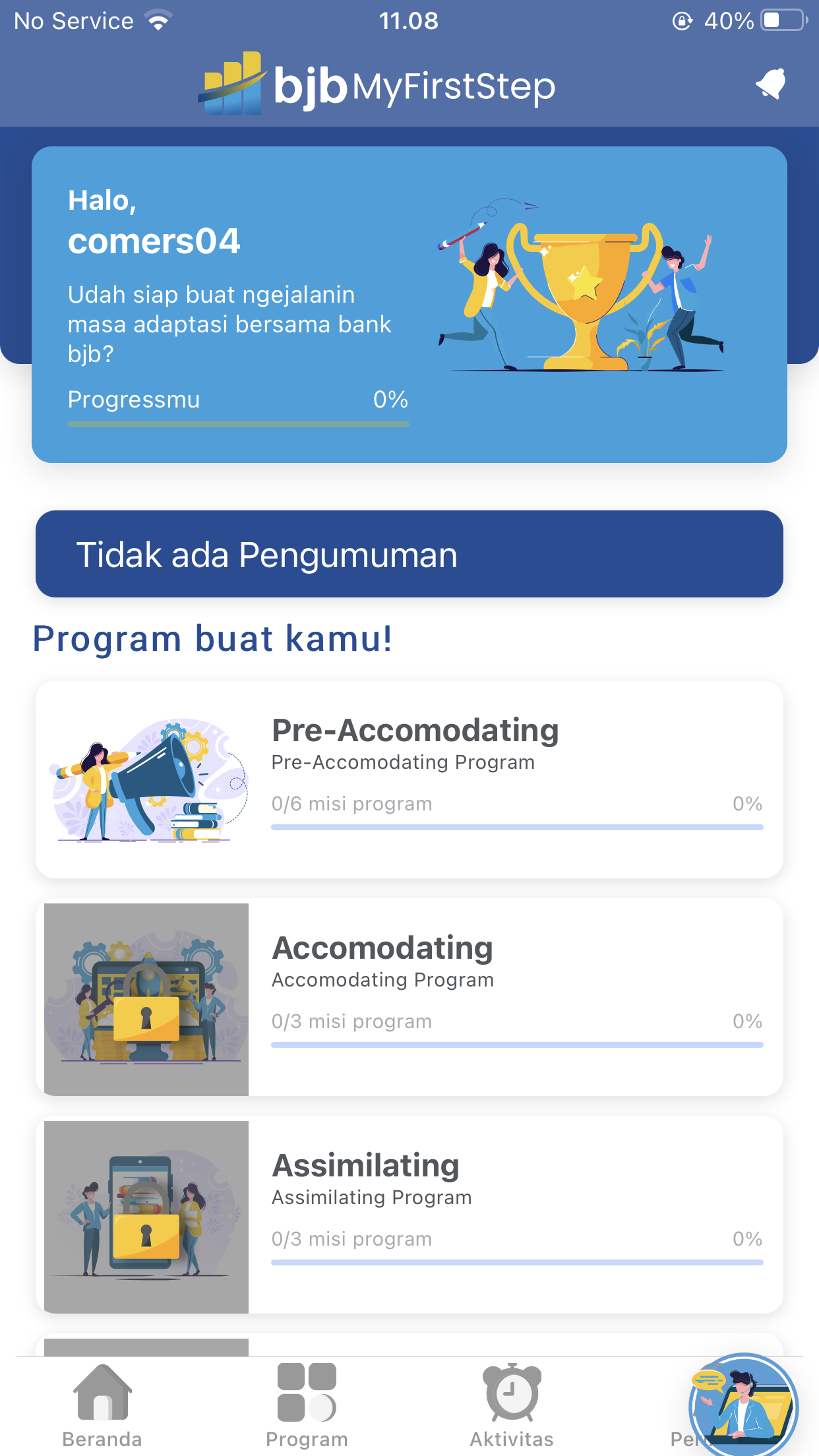Open the Pre-Accomodating program card
819x1456 pixels.
click(x=409, y=779)
